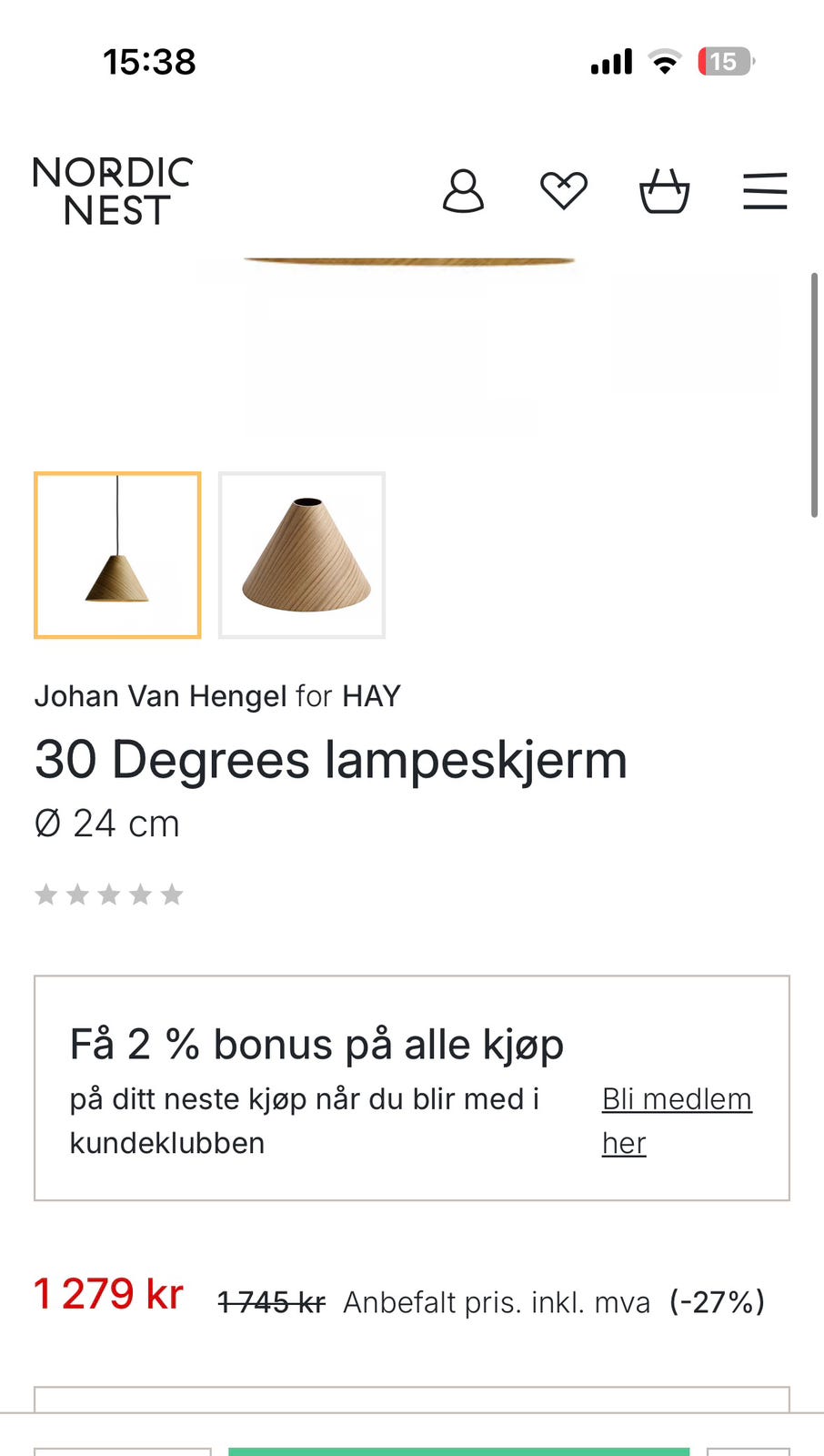Tap the cellular signal icon

(610, 61)
